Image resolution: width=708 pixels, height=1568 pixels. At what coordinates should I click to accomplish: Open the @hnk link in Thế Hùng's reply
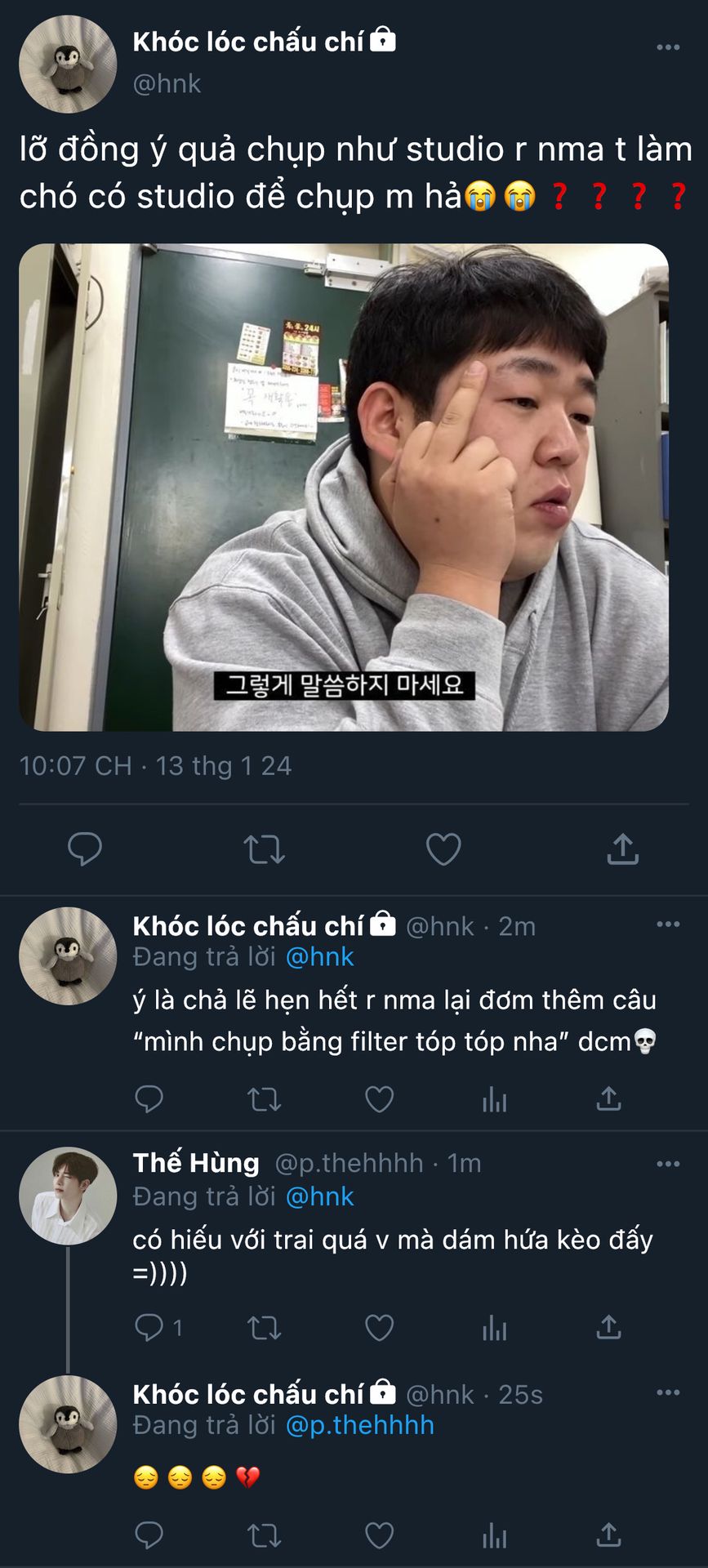coord(319,1196)
